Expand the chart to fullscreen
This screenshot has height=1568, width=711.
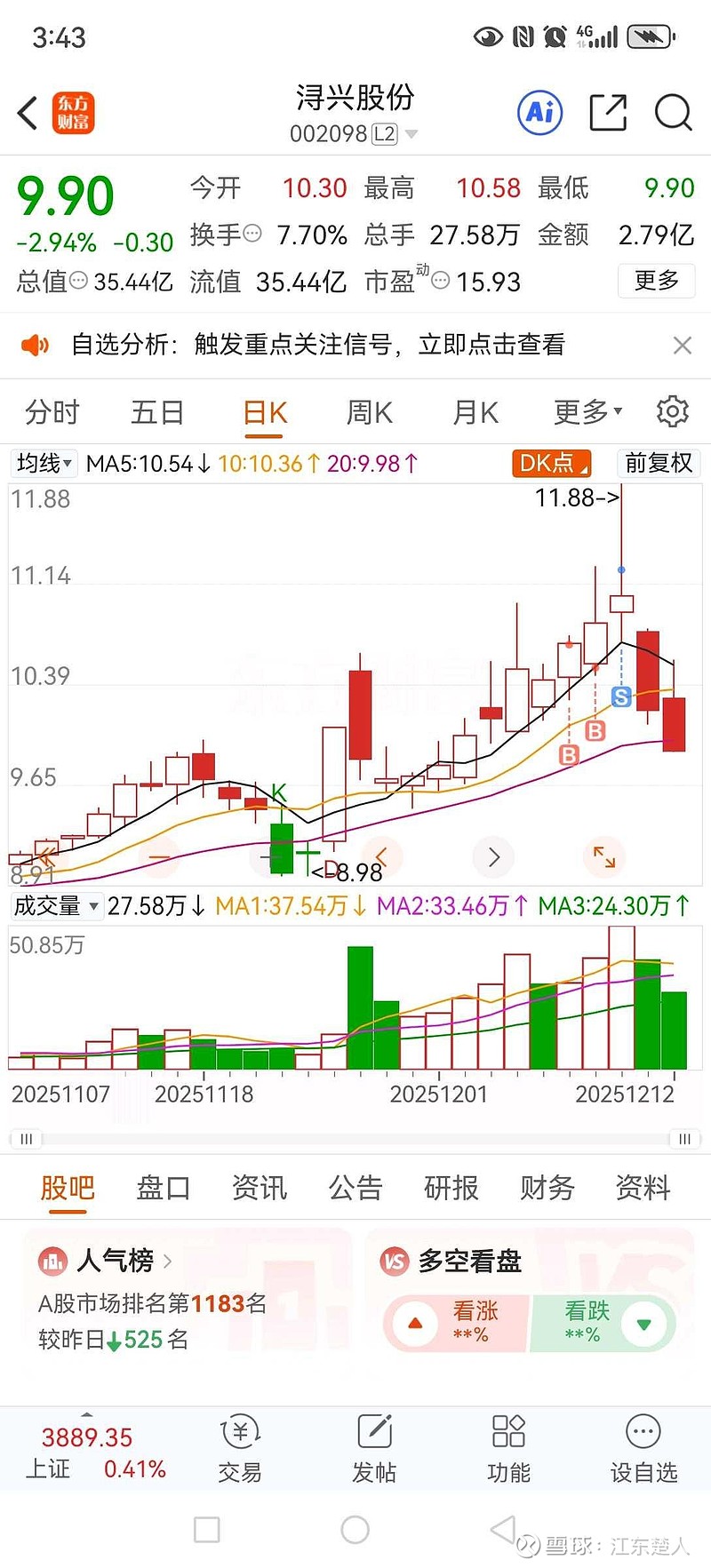click(604, 856)
